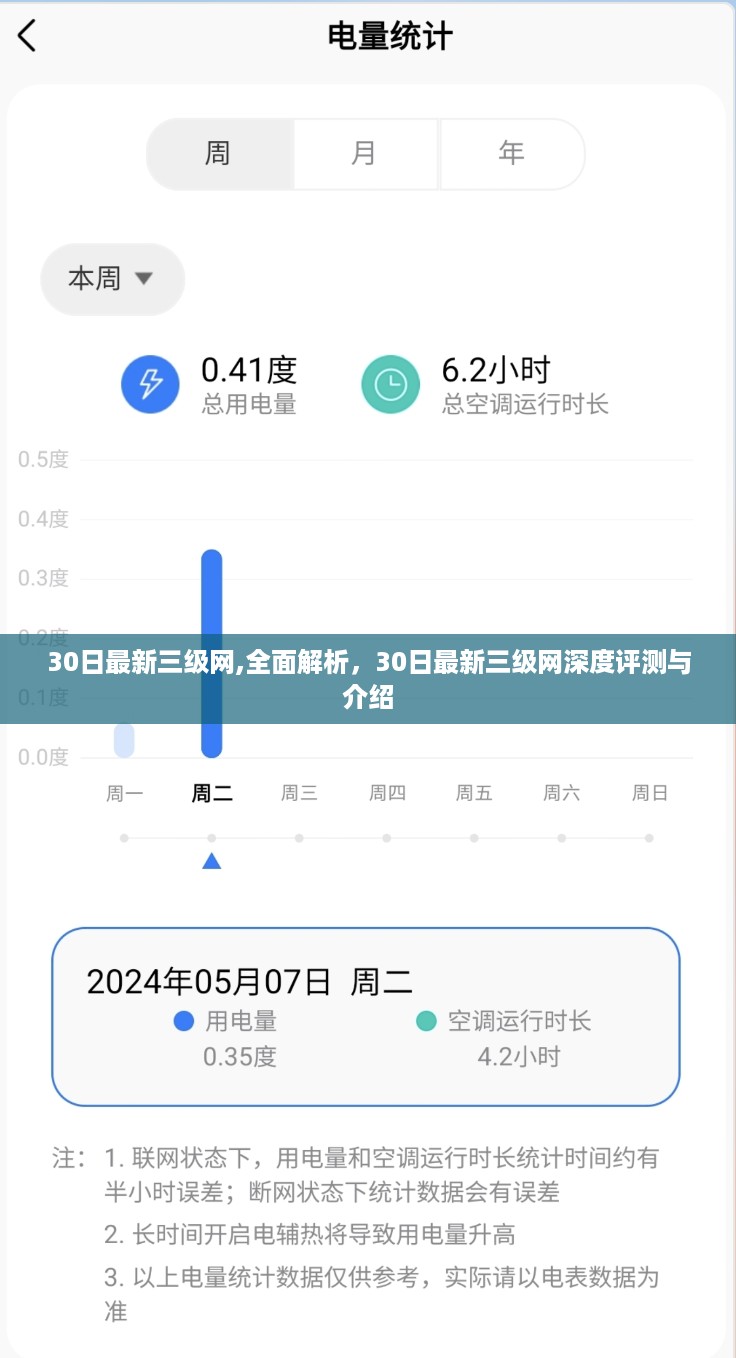This screenshot has width=736, height=1358.
Task: Go back from the 电量统计 page
Action: (27, 36)
